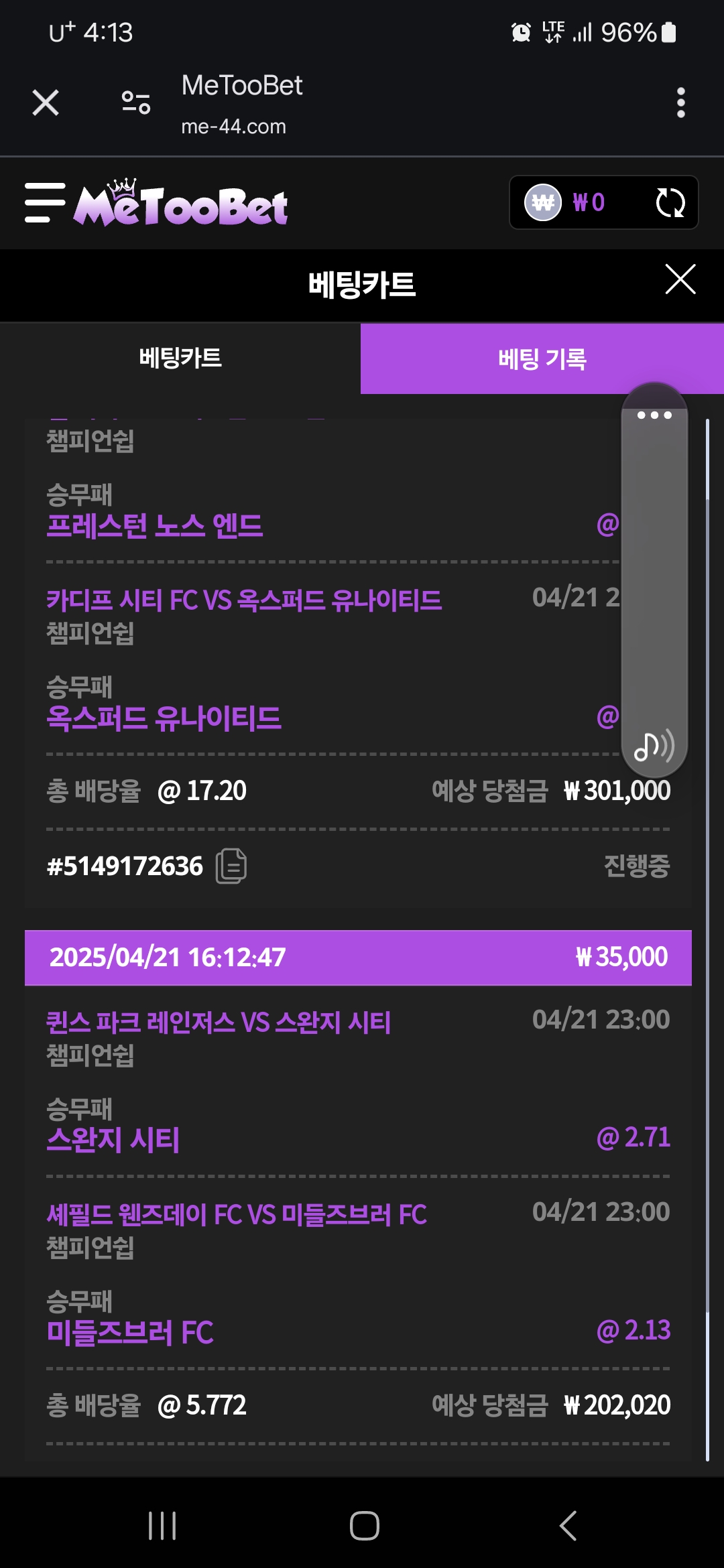Screen dimensions: 724x1568
Task: Select the 베팅 기록 tab
Action: coord(542,358)
